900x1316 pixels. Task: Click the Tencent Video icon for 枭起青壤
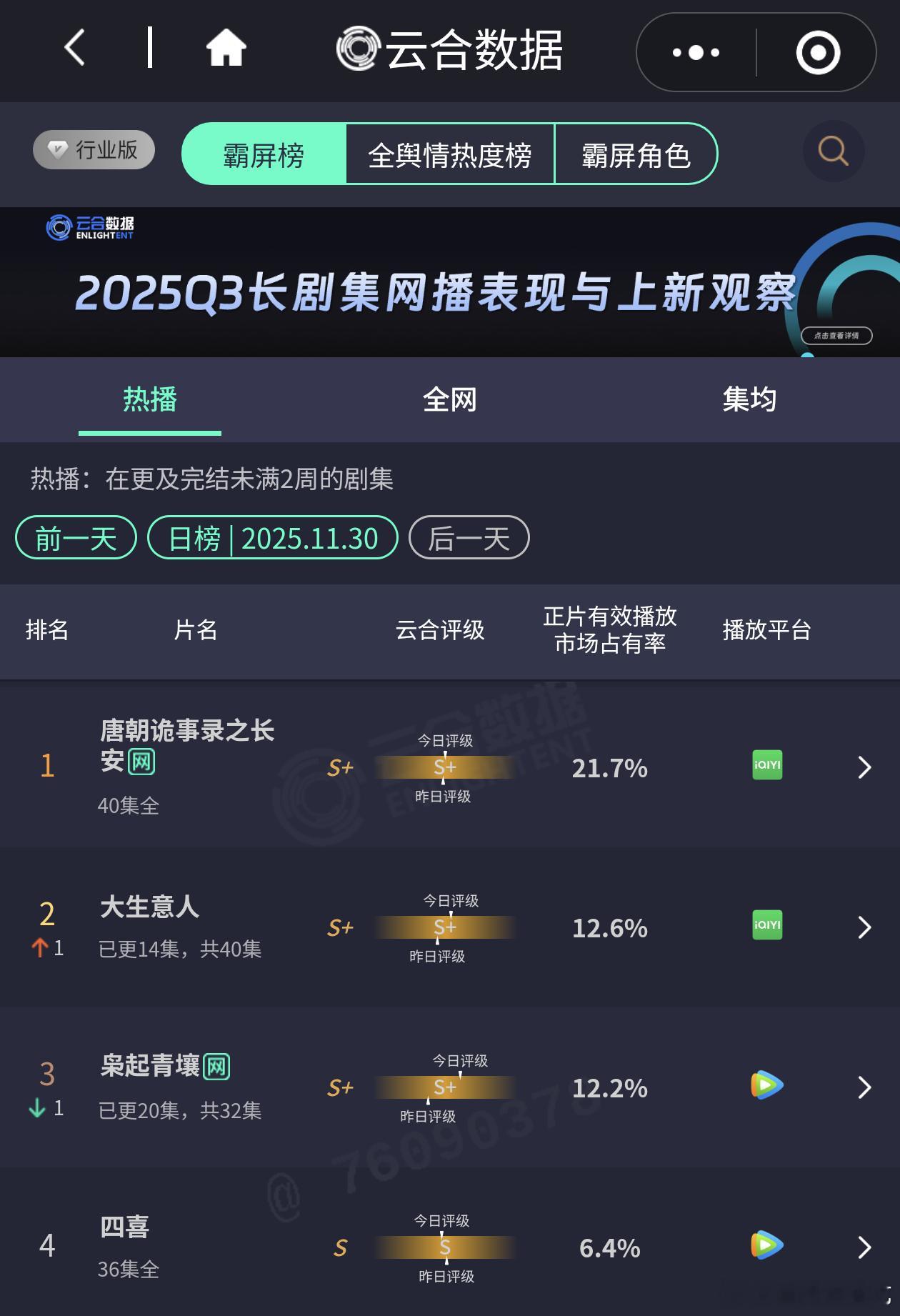765,1085
